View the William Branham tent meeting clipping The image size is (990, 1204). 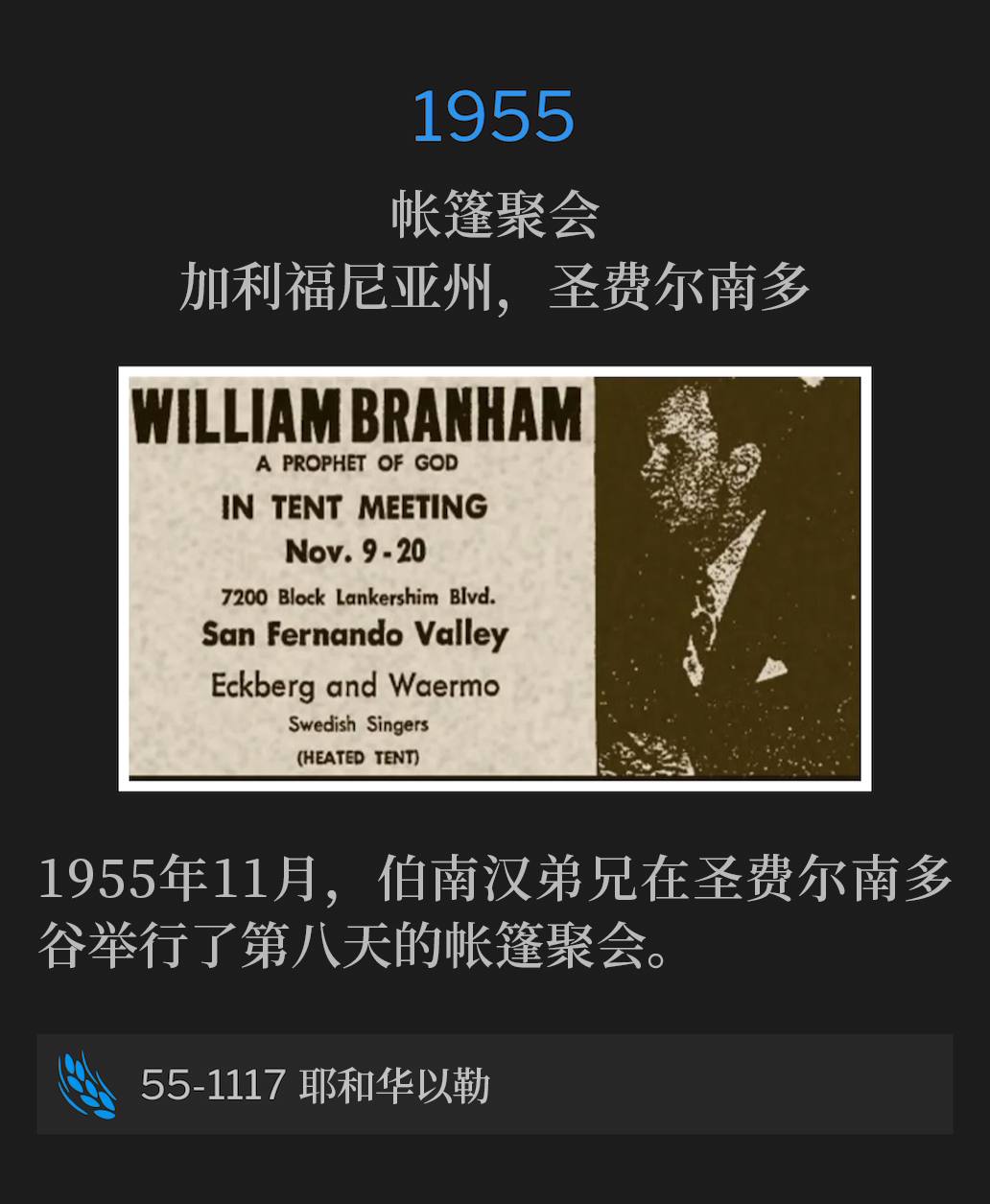point(494,578)
